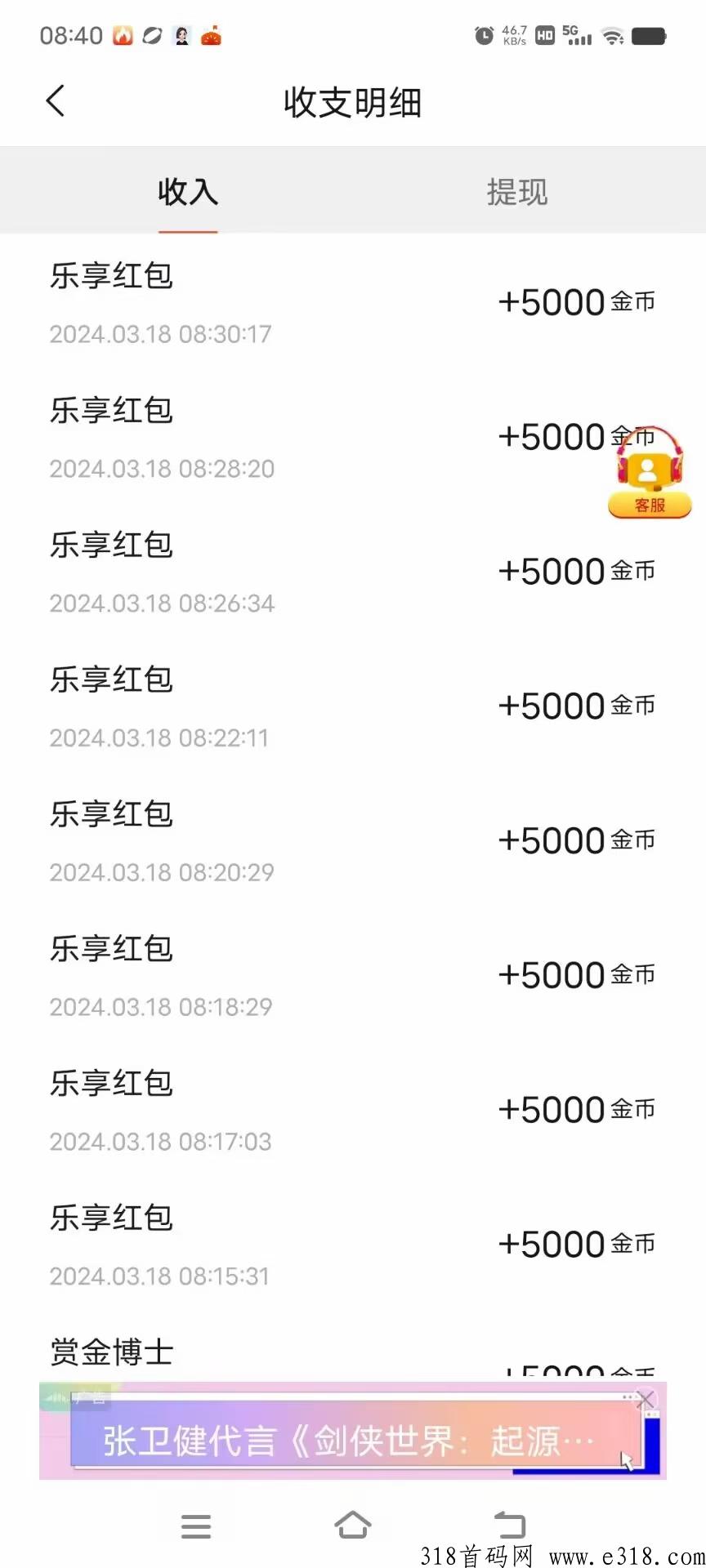Switch to the 提现 tab
This screenshot has height=1568, width=706.
[517, 192]
